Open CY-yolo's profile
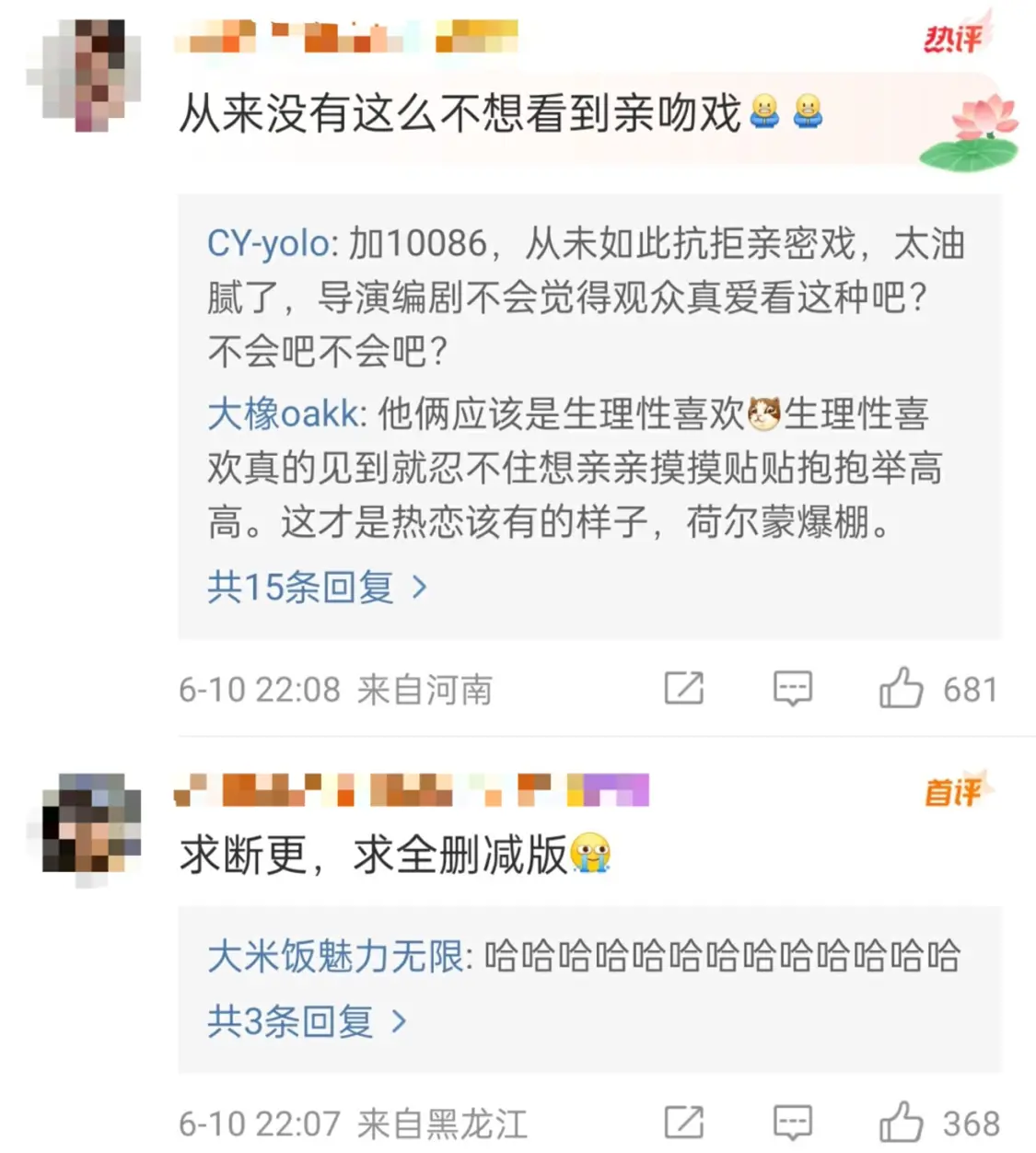Screen dimensions: 1036x1153 click(268, 244)
